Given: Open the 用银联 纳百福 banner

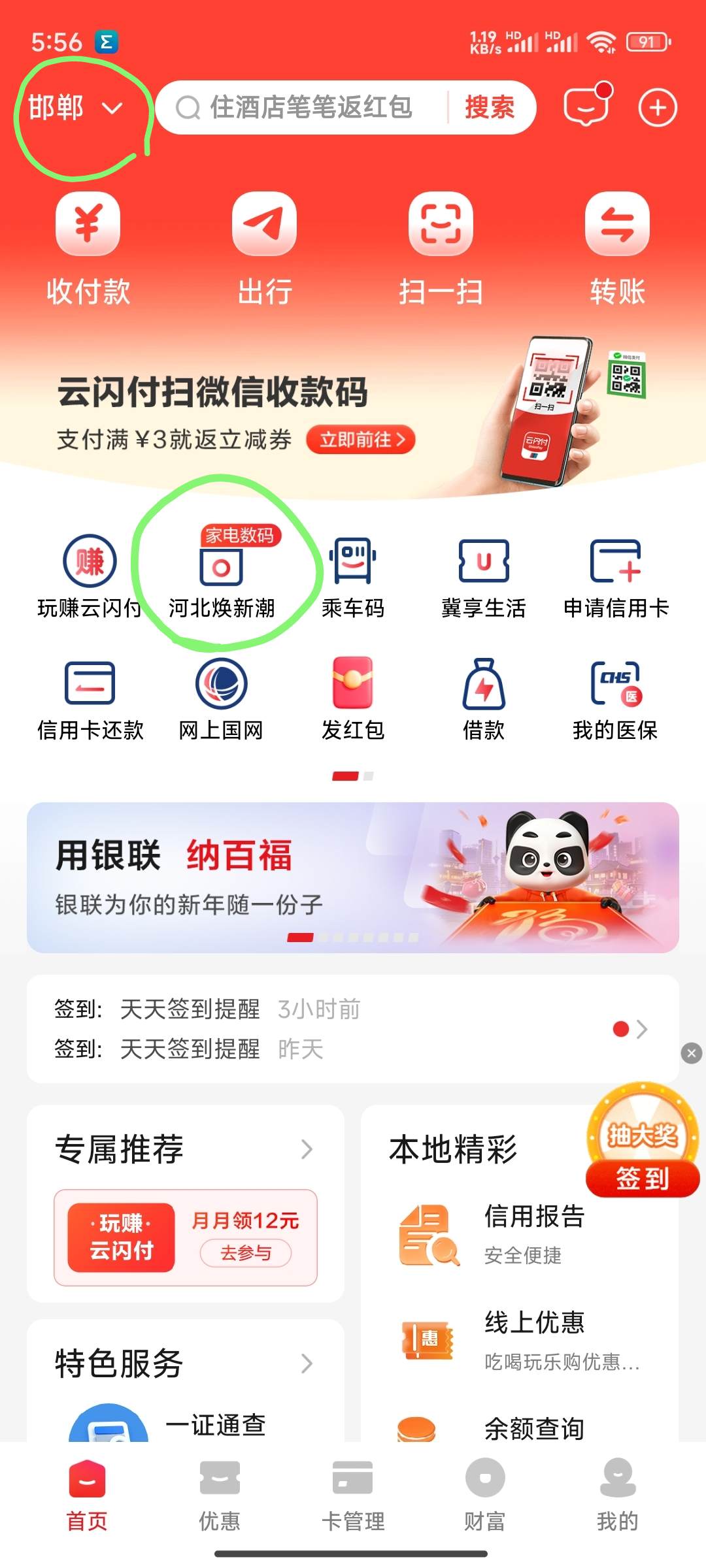Looking at the screenshot, I should point(353,877).
